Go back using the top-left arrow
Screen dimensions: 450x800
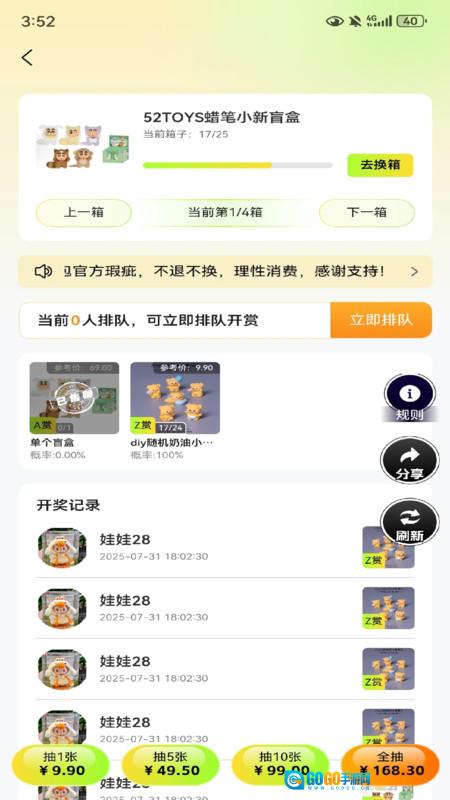tap(27, 58)
